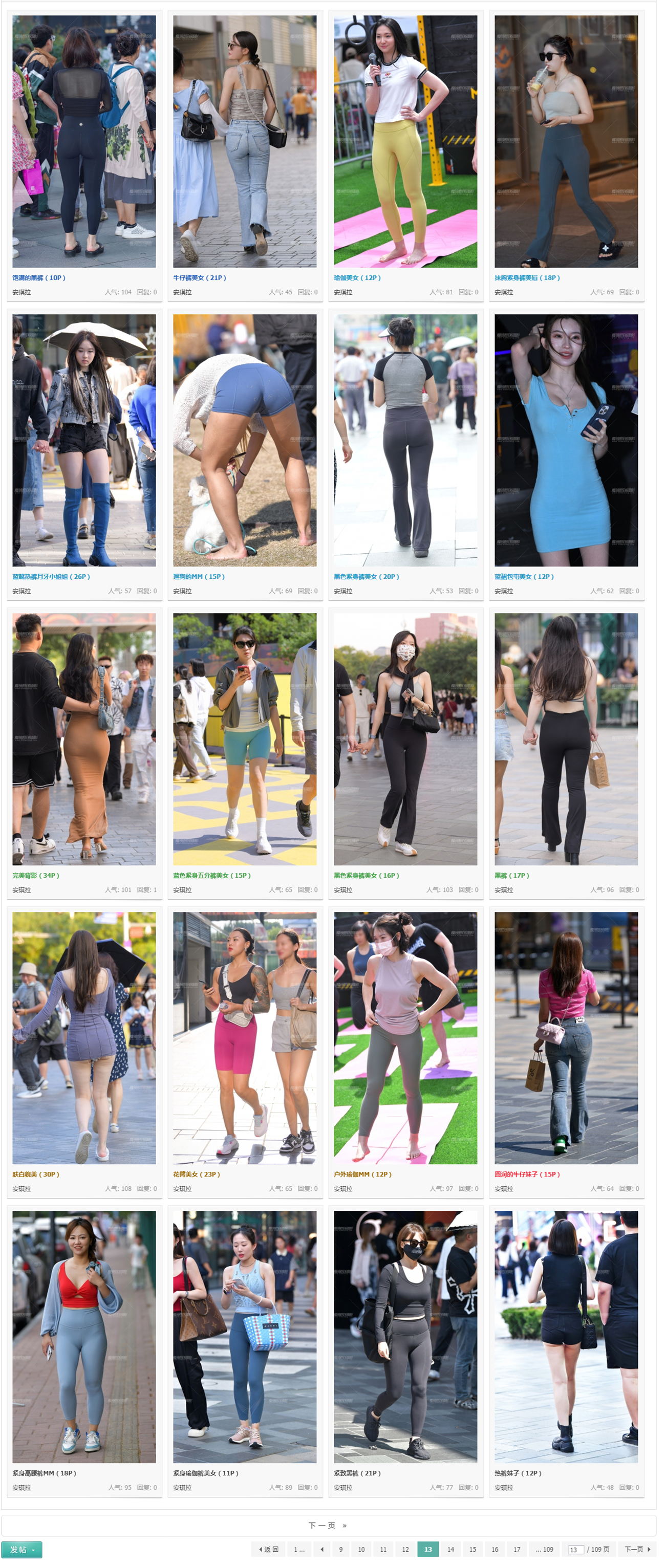The width and height of the screenshot is (666, 1568).
Task: Open the 黑裤 (17P) gallery tile
Action: coord(566,739)
